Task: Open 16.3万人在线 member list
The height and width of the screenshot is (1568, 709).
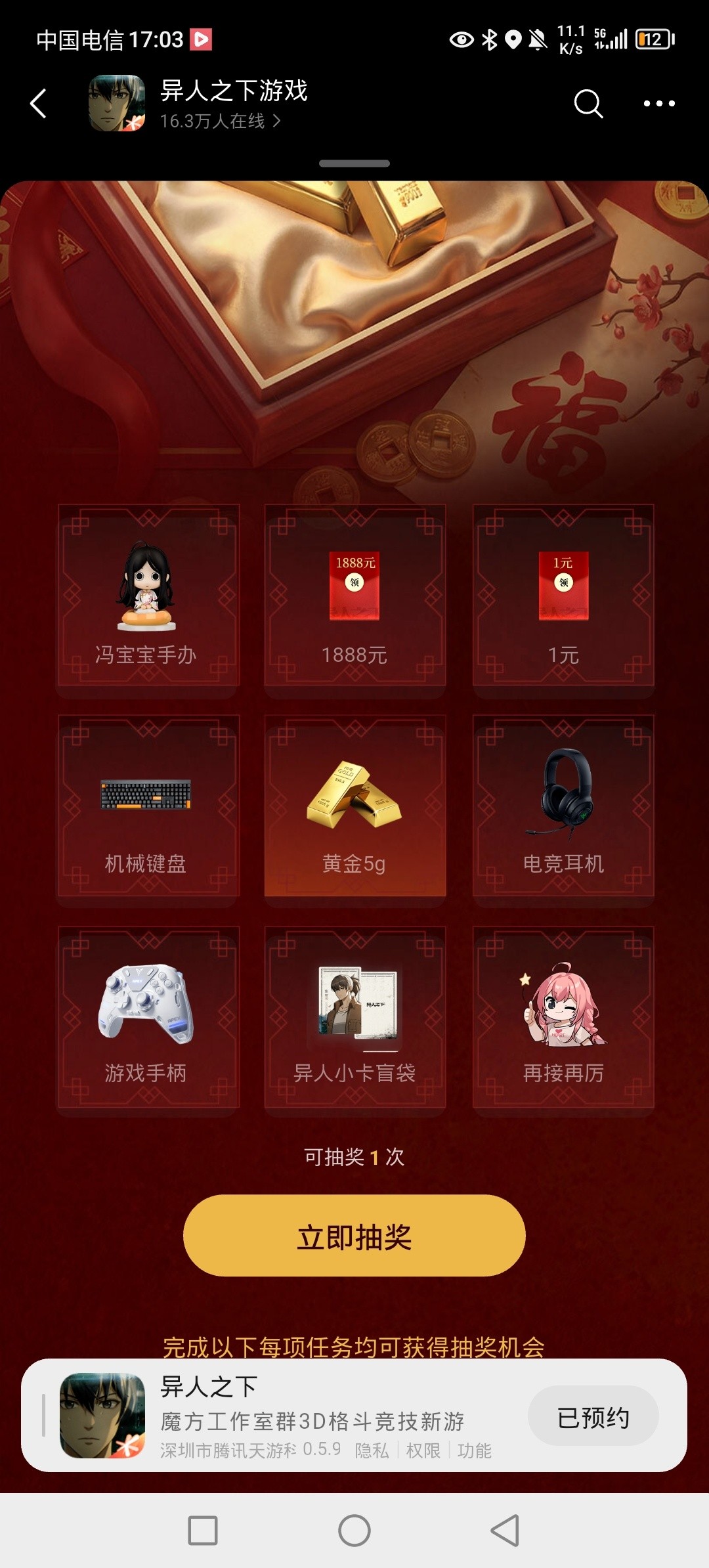Action: click(x=220, y=121)
